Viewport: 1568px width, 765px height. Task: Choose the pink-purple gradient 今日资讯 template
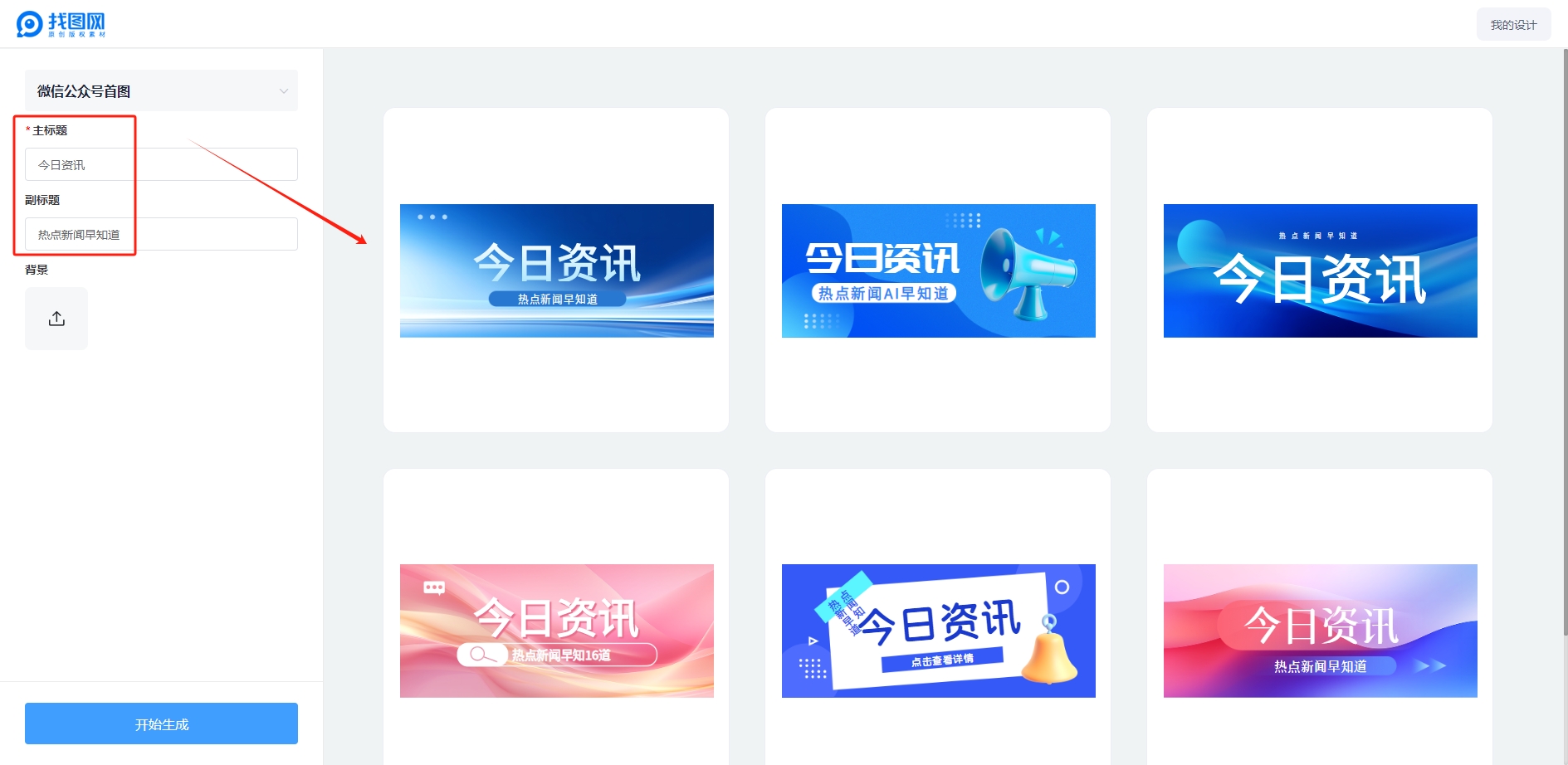1320,631
